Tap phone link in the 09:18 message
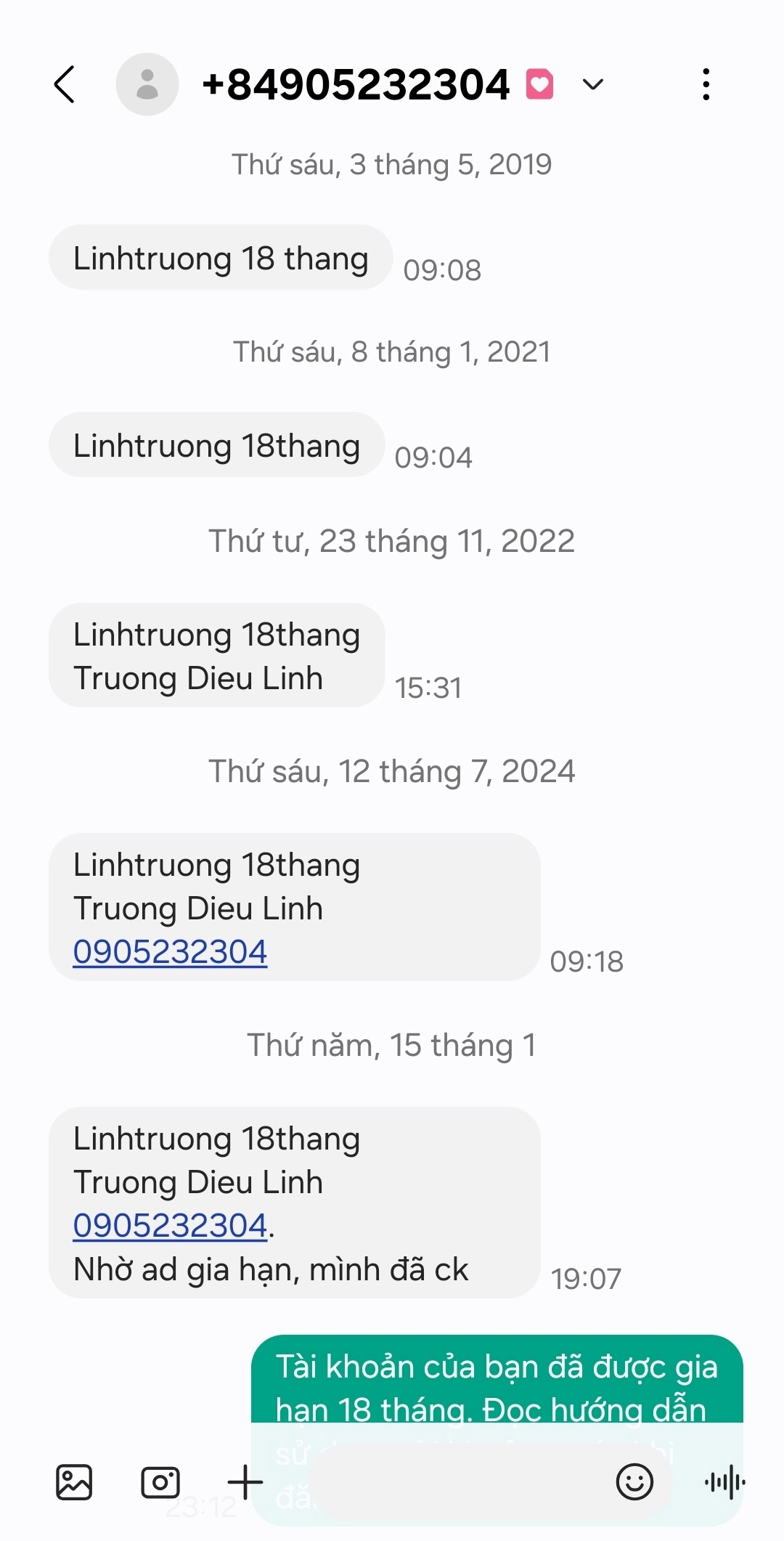The width and height of the screenshot is (784, 1541). [170, 951]
